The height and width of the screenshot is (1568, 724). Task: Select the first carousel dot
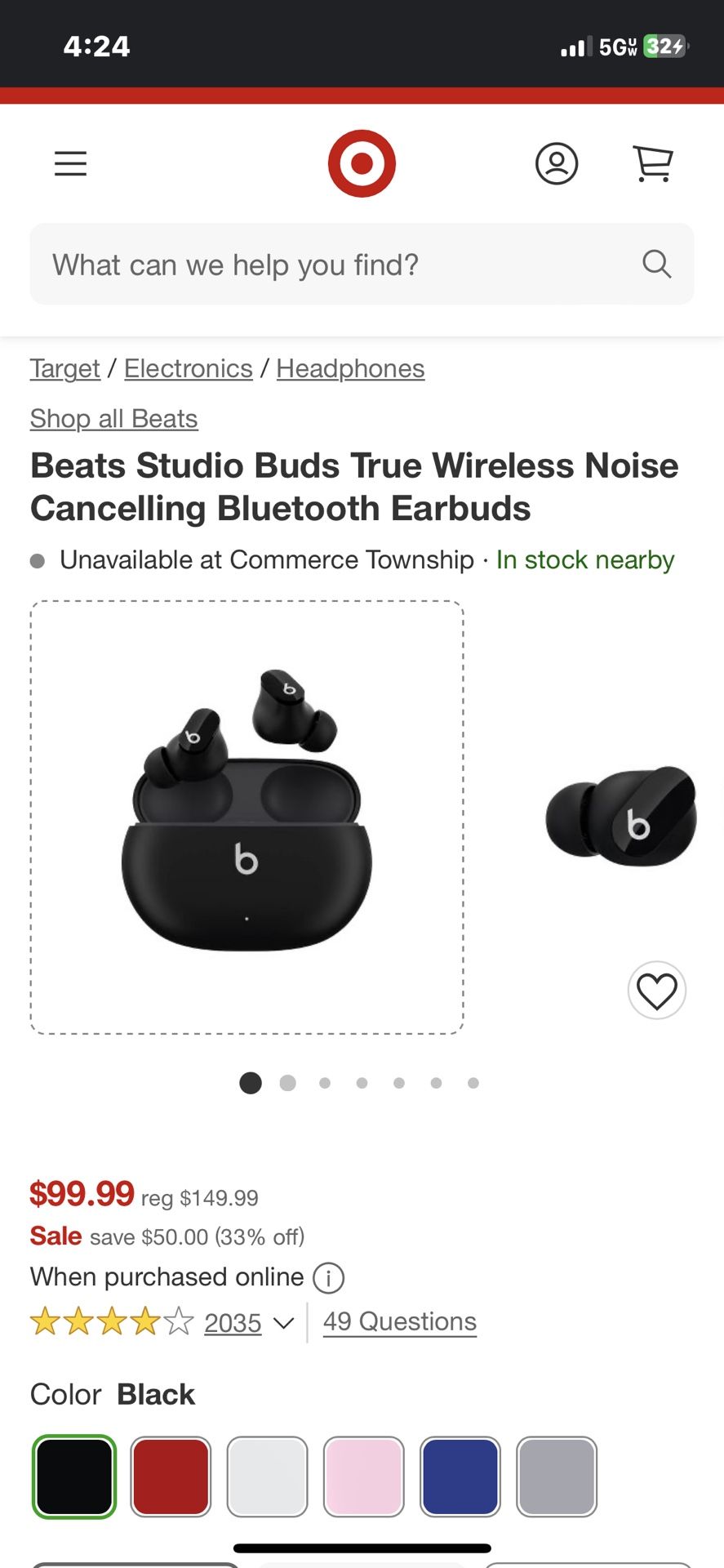[x=251, y=1083]
